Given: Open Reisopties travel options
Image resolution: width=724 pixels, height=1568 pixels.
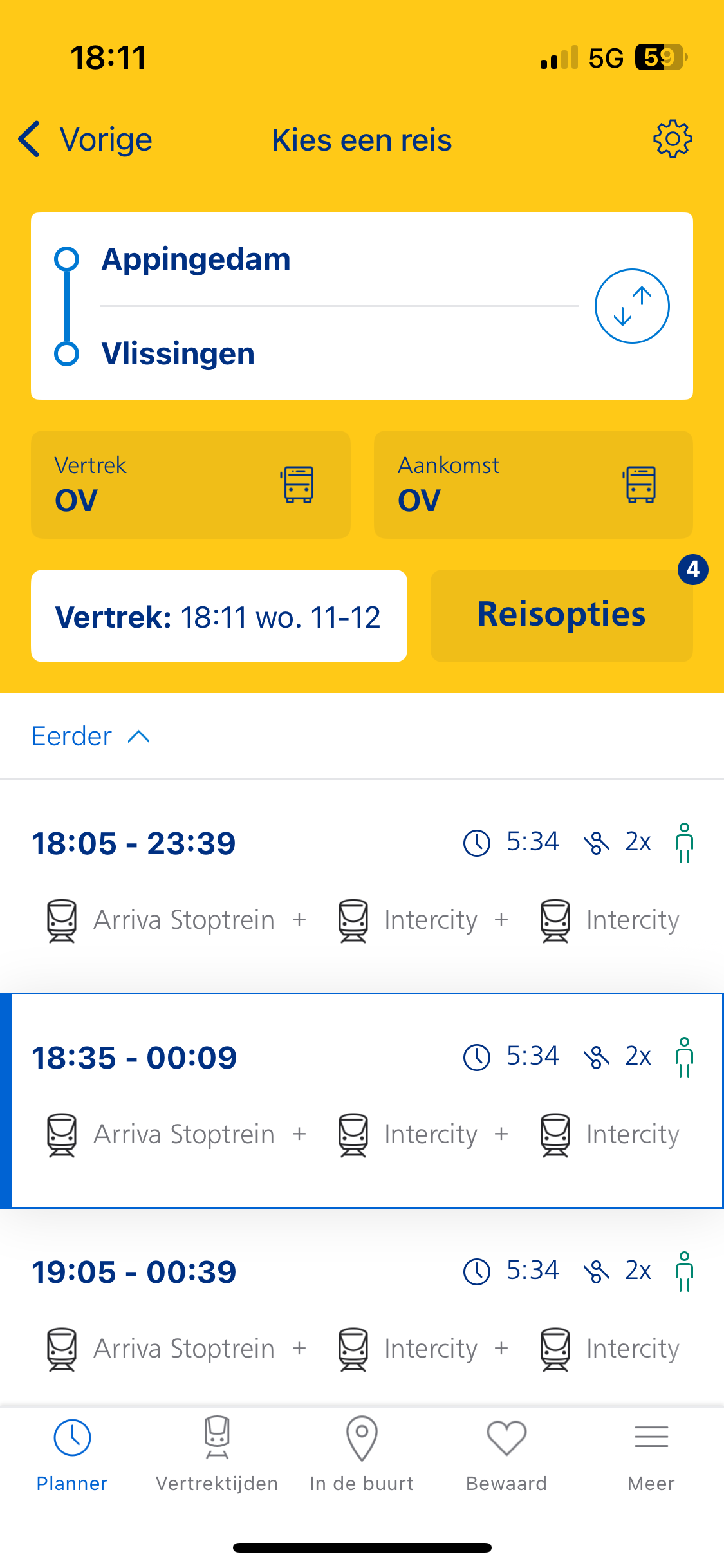Looking at the screenshot, I should point(561,615).
